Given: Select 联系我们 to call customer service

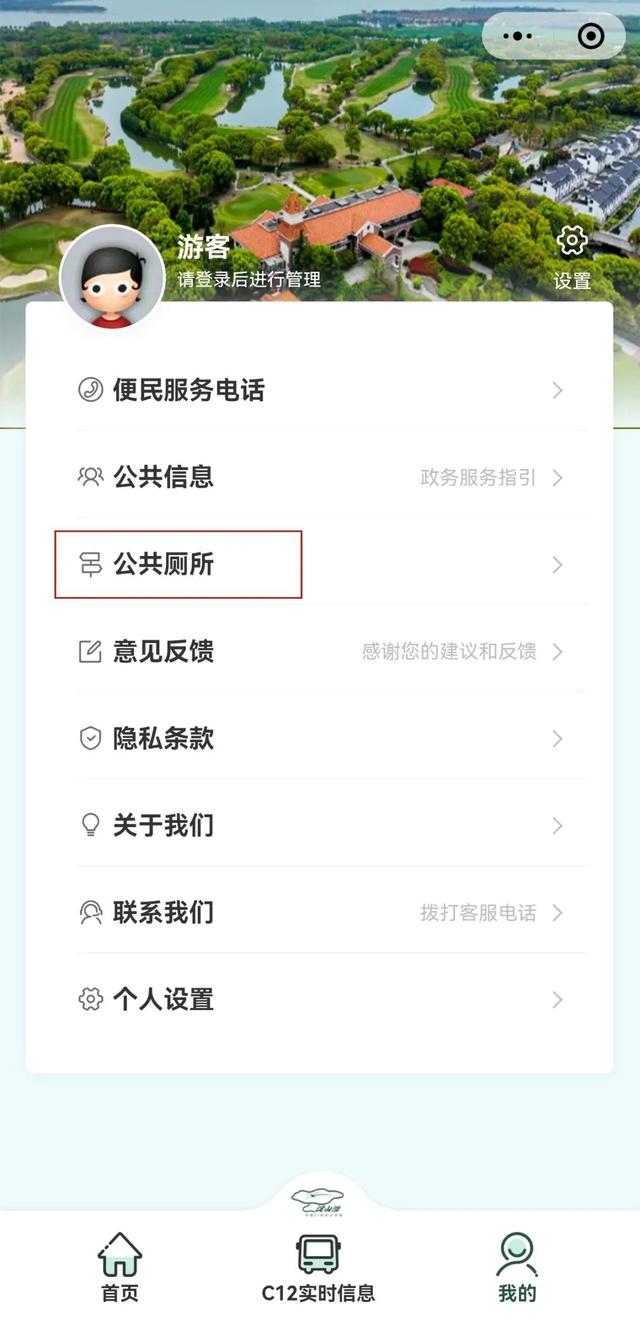Looking at the screenshot, I should point(320,913).
